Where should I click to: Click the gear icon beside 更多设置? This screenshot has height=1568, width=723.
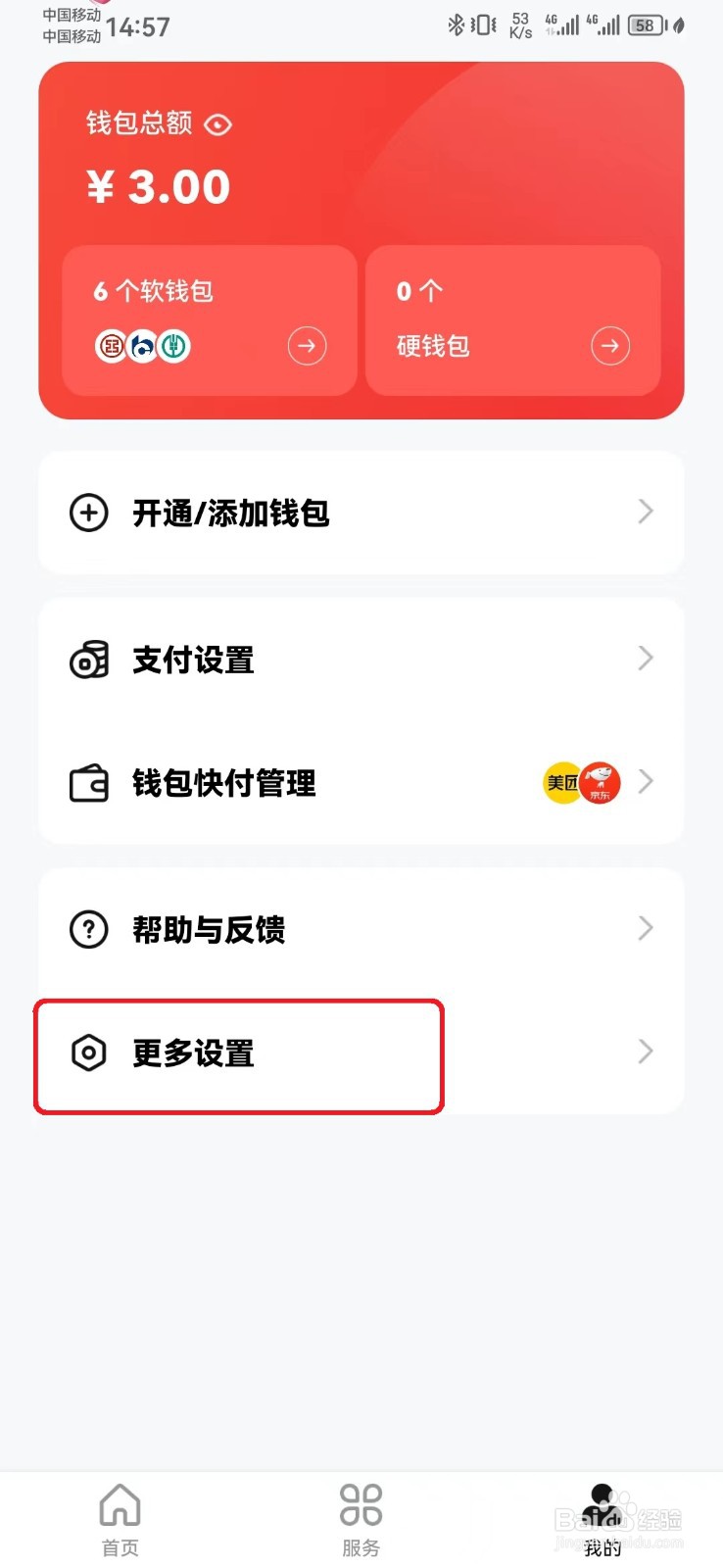(x=88, y=1053)
